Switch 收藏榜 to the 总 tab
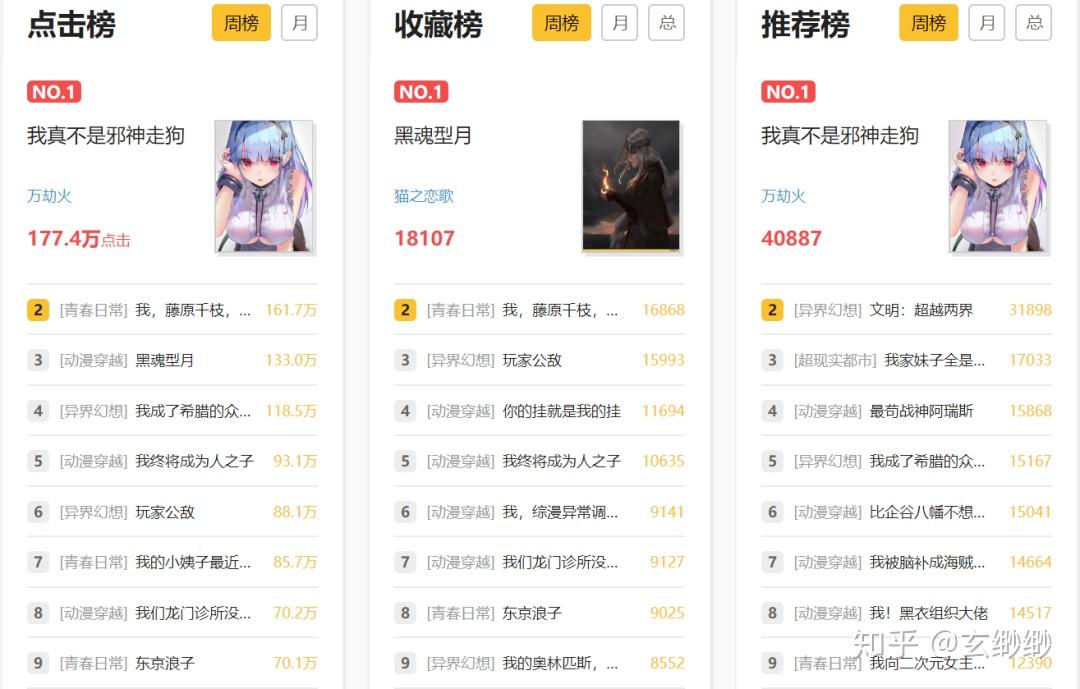This screenshot has width=1080, height=689. point(667,23)
